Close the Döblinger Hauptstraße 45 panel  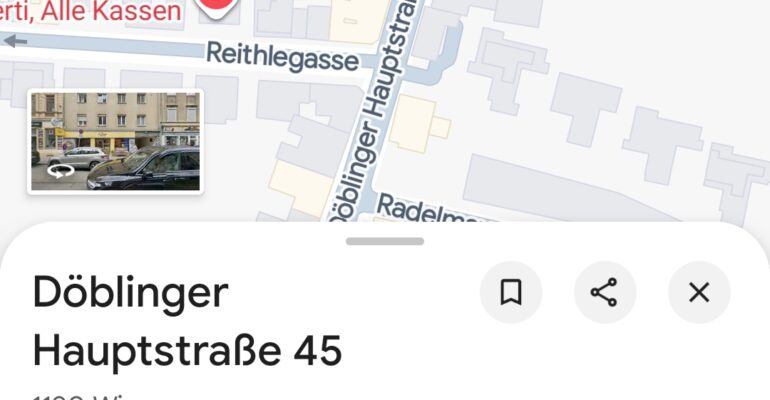click(x=699, y=292)
